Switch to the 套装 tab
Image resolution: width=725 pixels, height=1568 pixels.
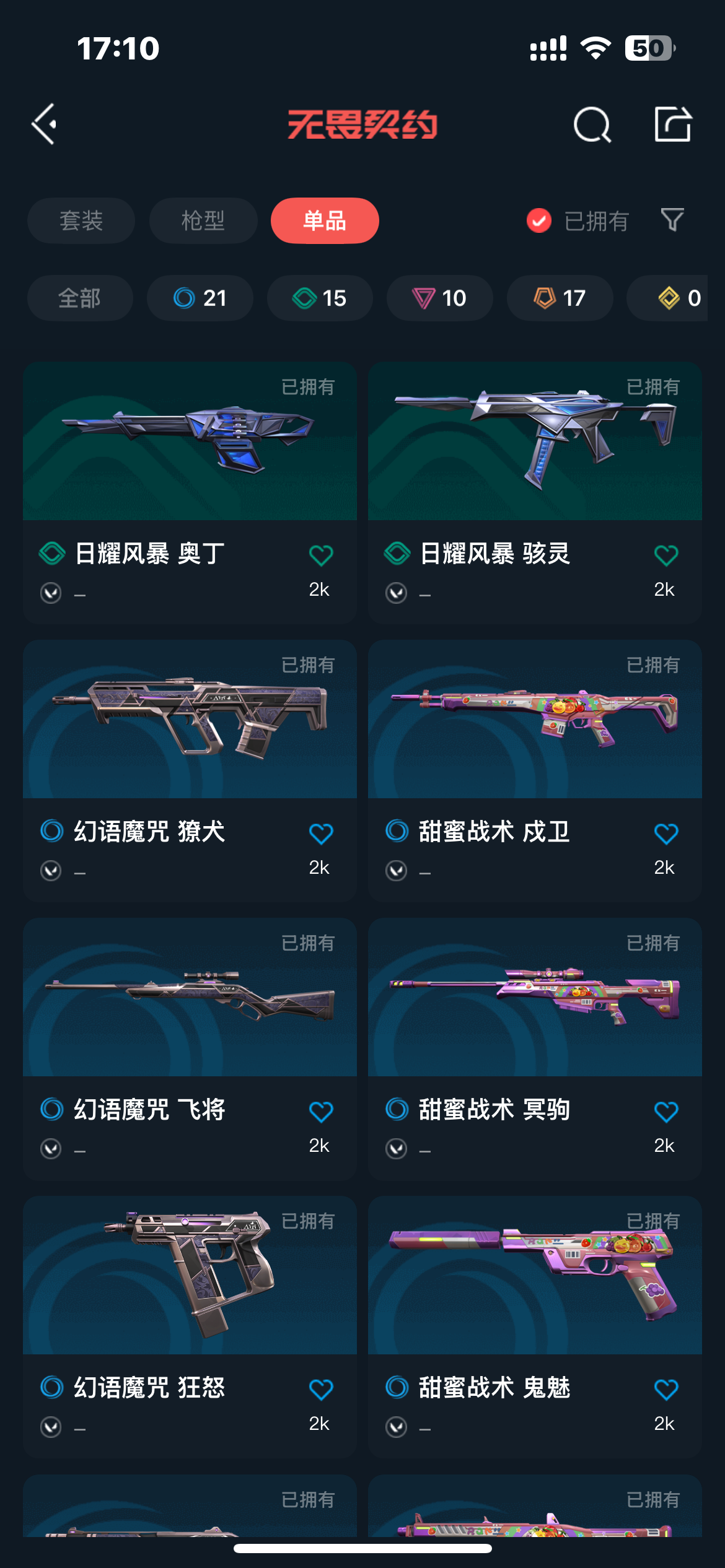[81, 220]
